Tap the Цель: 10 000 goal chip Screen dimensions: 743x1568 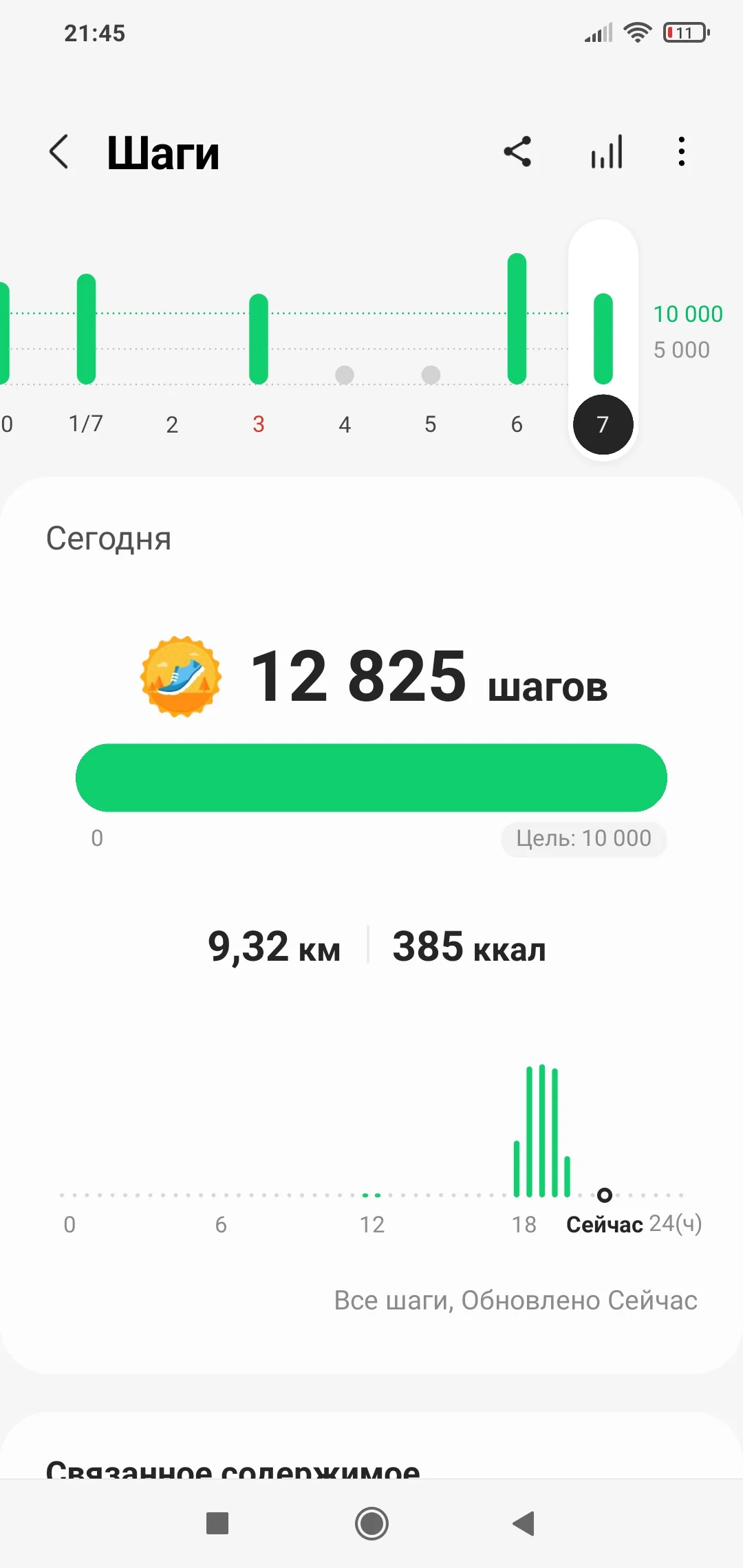pyautogui.click(x=583, y=838)
